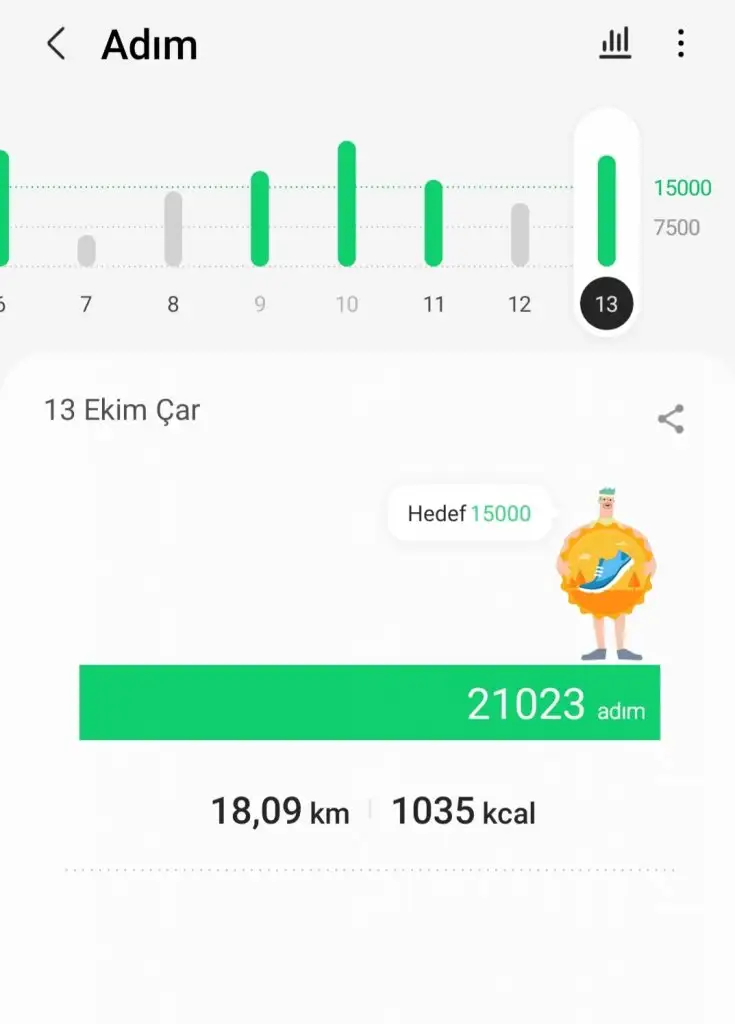Tap the highlighted day 13 bar

tap(607, 212)
